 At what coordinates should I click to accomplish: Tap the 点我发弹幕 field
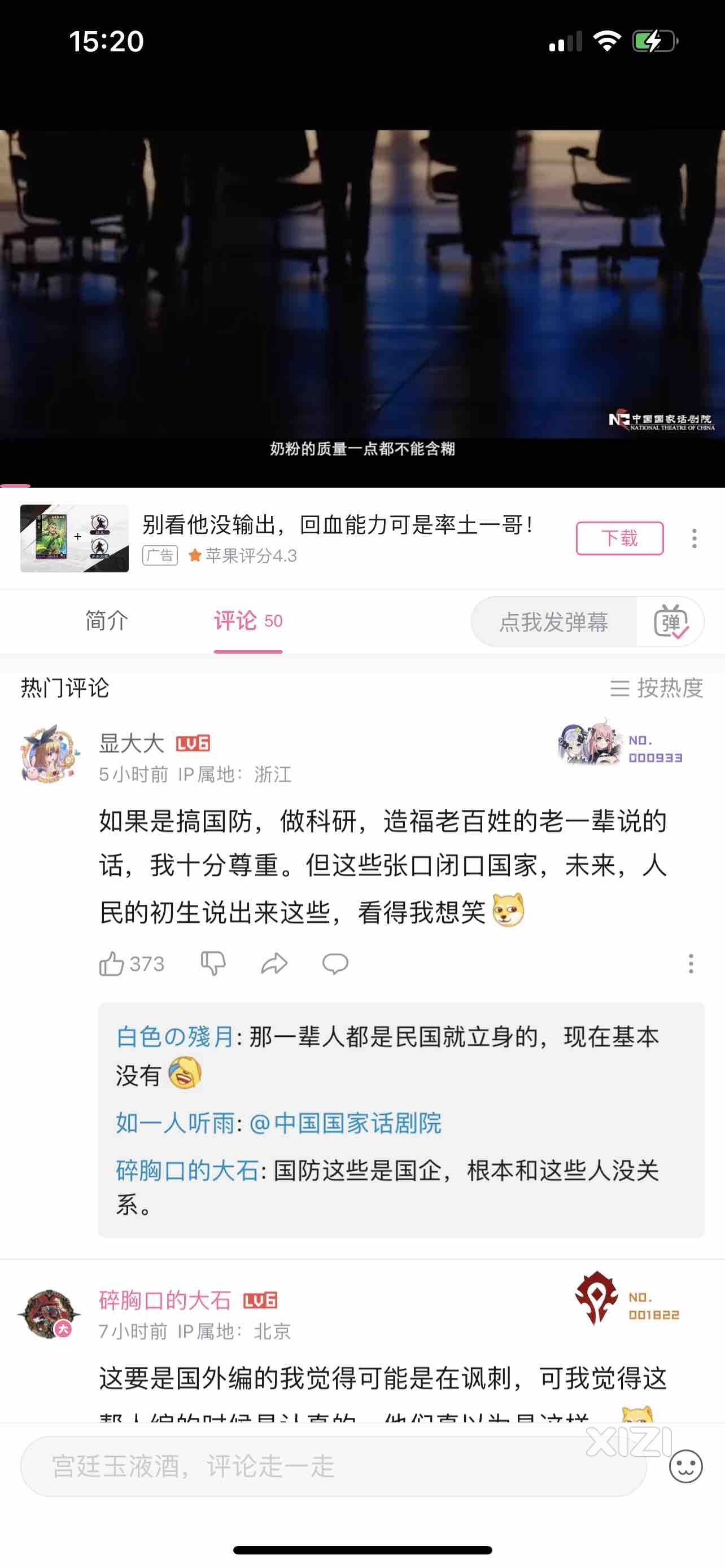553,622
